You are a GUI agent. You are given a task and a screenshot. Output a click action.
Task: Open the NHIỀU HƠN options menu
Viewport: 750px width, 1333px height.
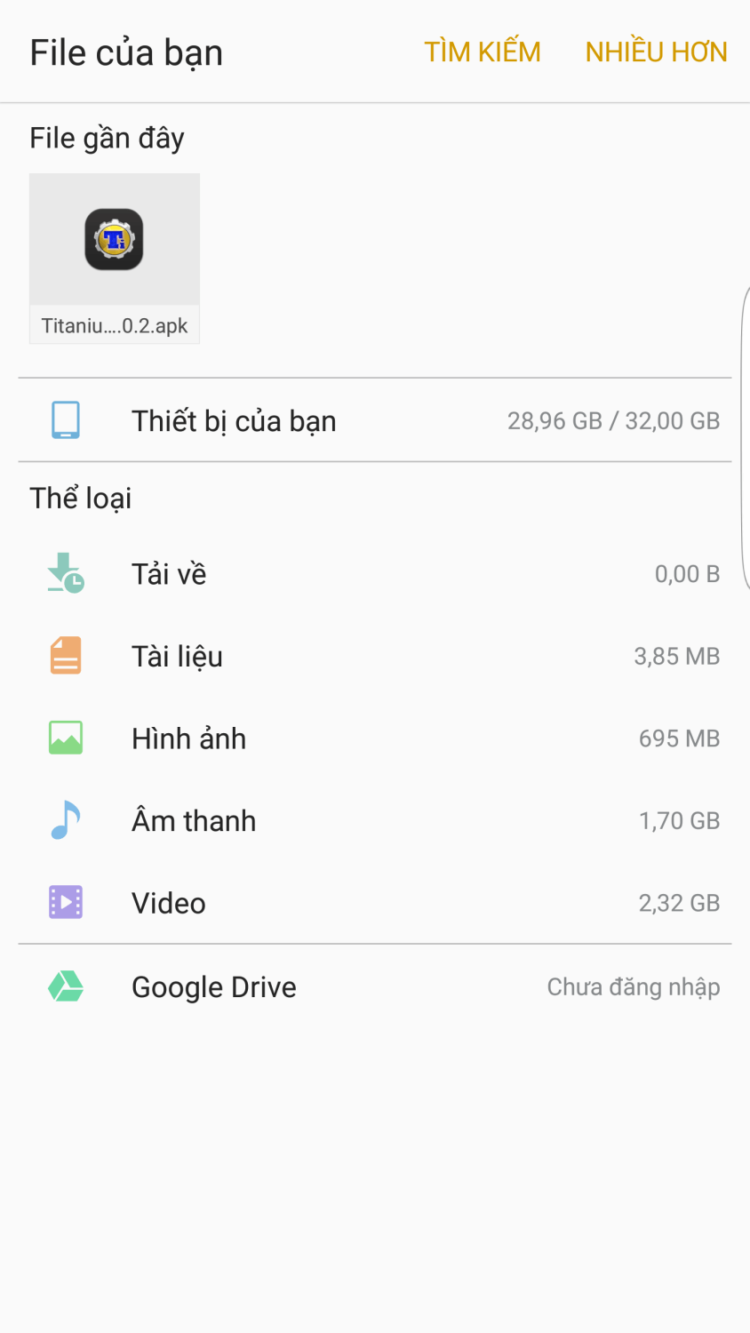pos(656,51)
